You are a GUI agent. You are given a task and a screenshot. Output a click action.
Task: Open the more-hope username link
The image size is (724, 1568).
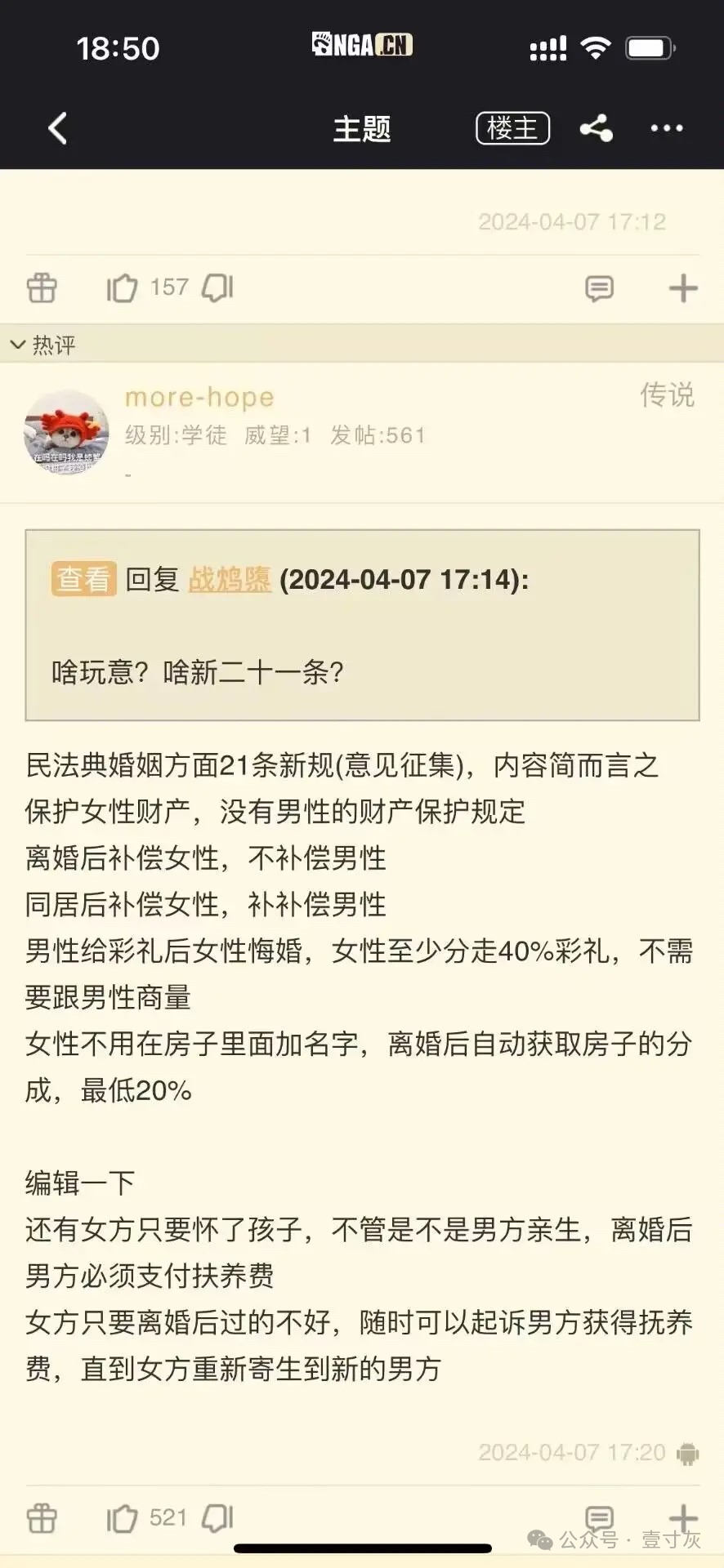pos(199,397)
